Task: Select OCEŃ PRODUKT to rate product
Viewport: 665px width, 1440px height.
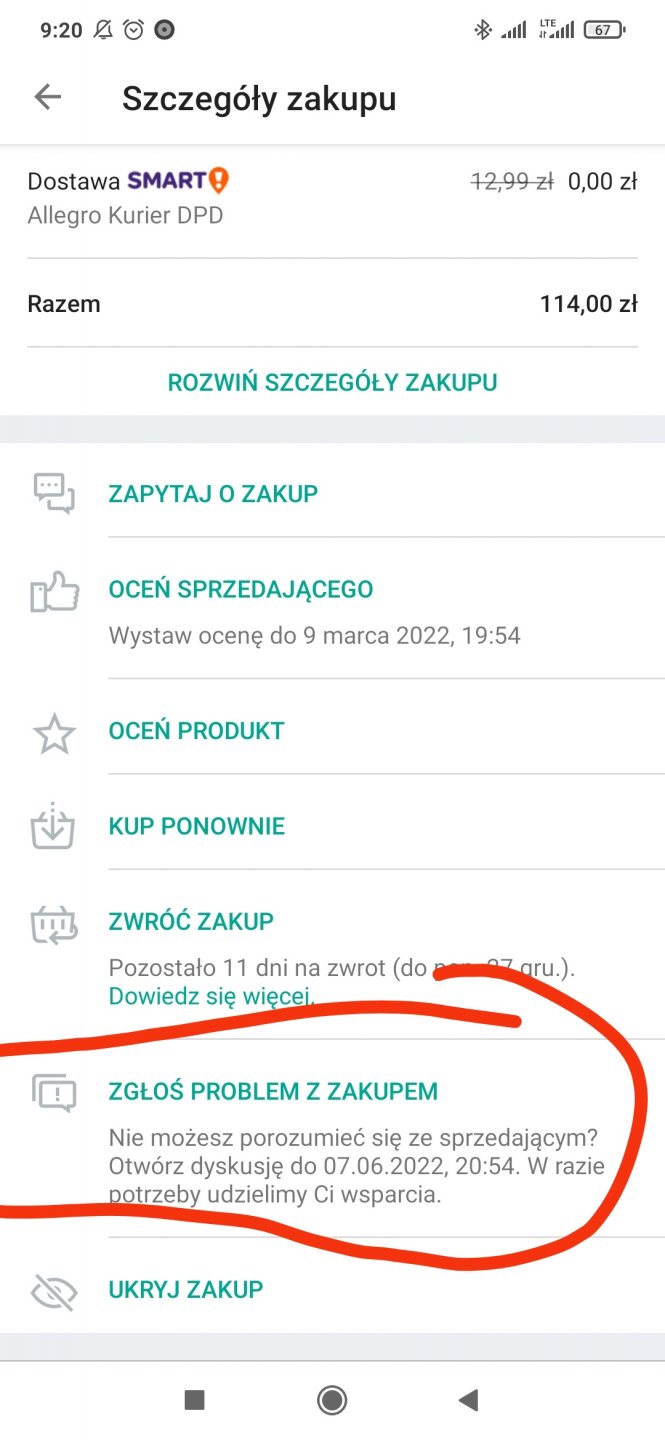Action: pyautogui.click(x=196, y=731)
